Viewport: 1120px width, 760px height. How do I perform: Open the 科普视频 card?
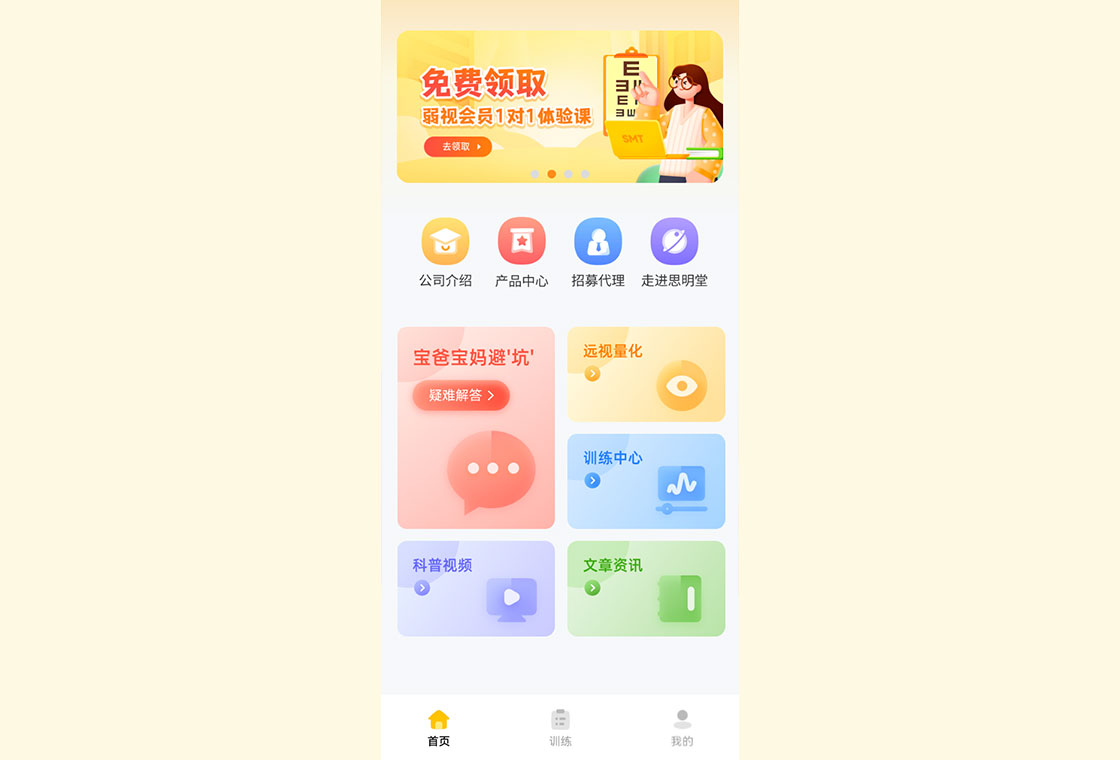476,588
